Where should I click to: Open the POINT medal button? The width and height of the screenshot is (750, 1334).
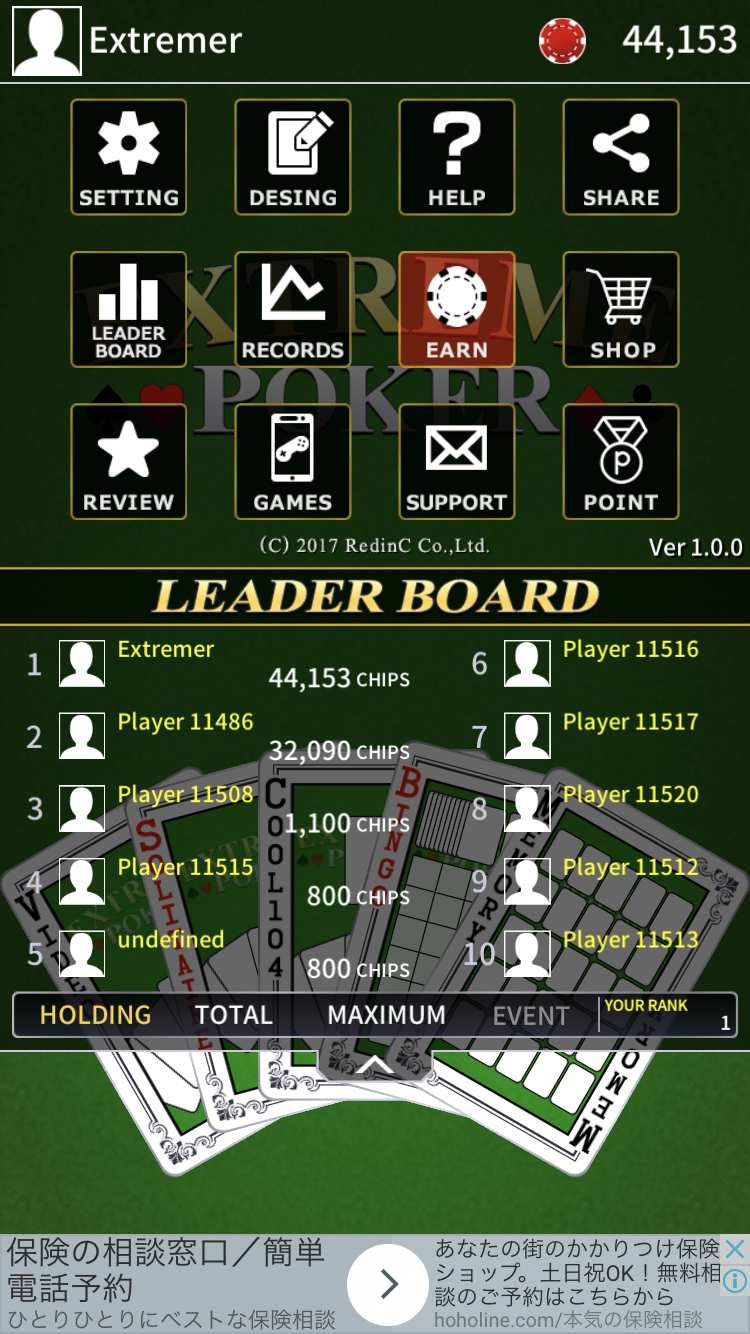[x=620, y=461]
